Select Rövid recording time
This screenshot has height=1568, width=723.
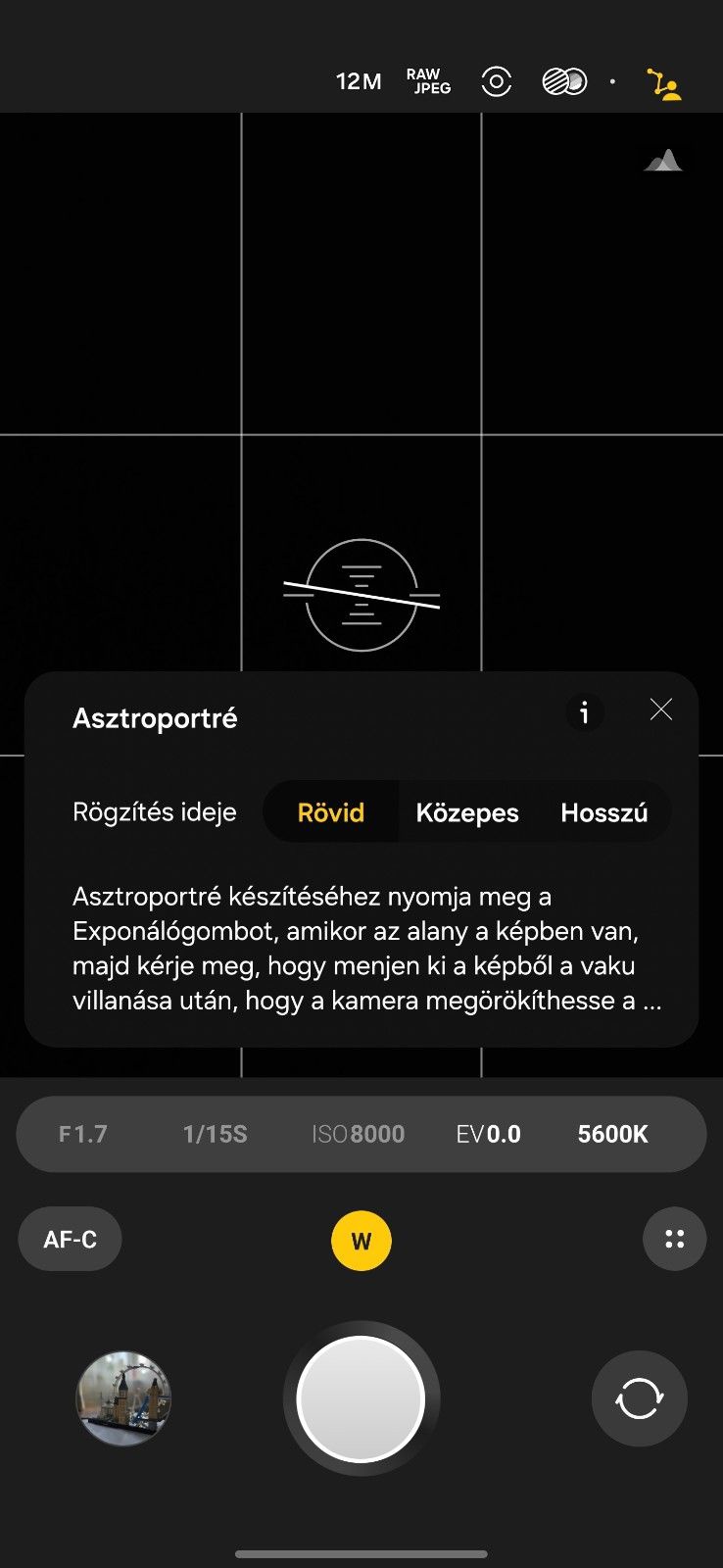click(x=331, y=812)
